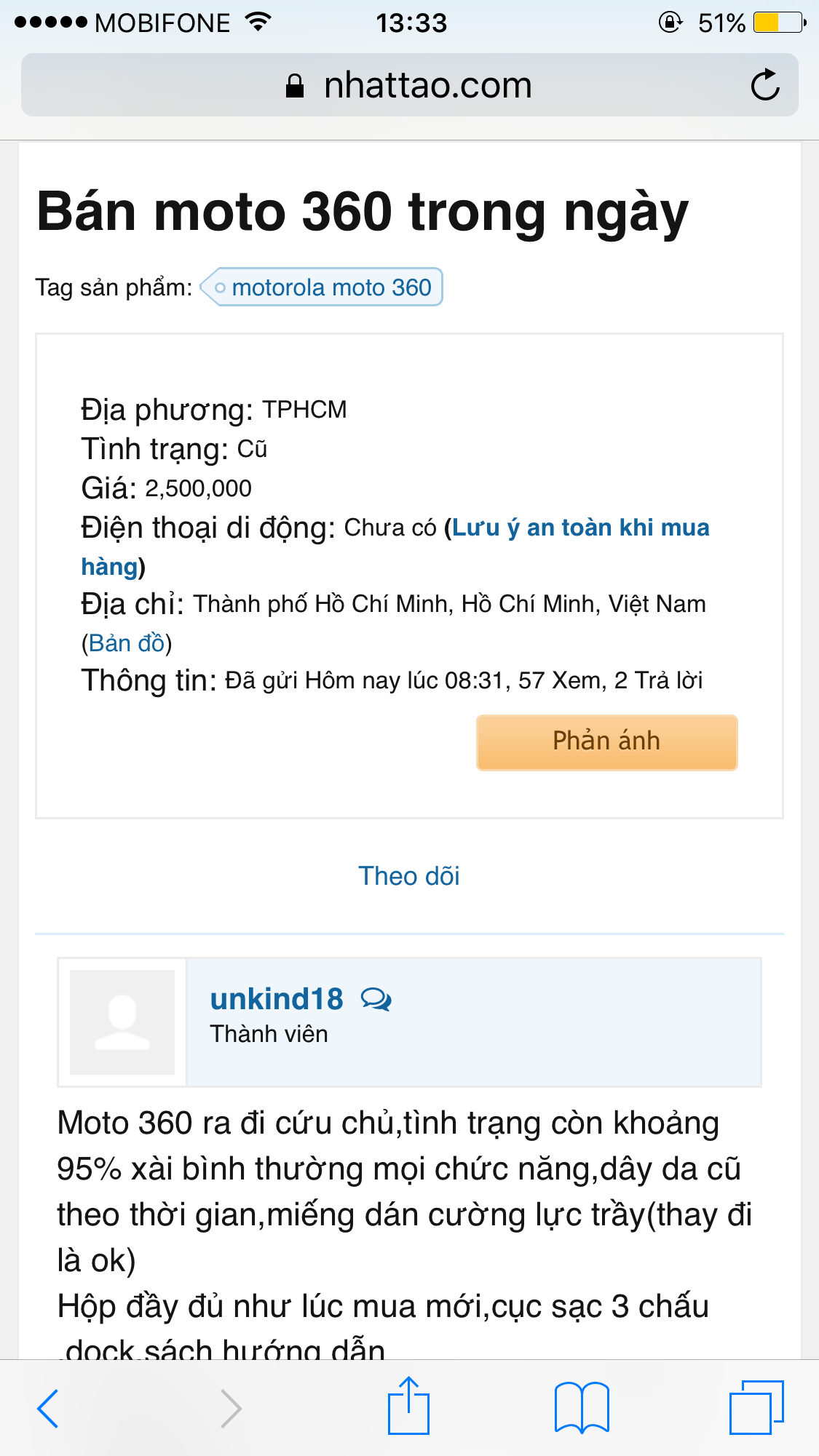Image resolution: width=819 pixels, height=1456 pixels.
Task: Show all open Safari tabs
Action: tap(756, 1407)
